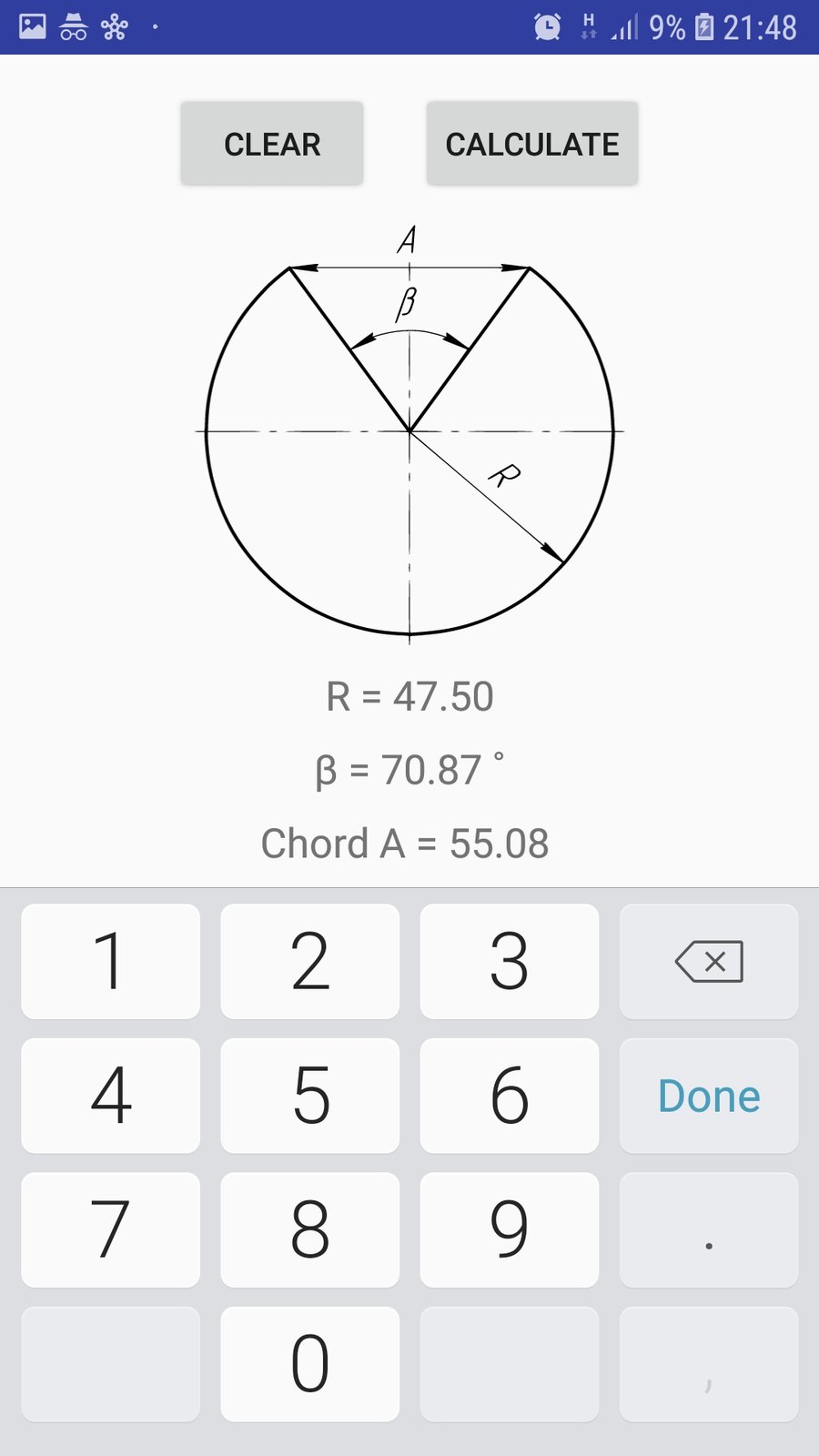This screenshot has width=819, height=1456.
Task: Tap the CLEAR button
Action: click(272, 144)
